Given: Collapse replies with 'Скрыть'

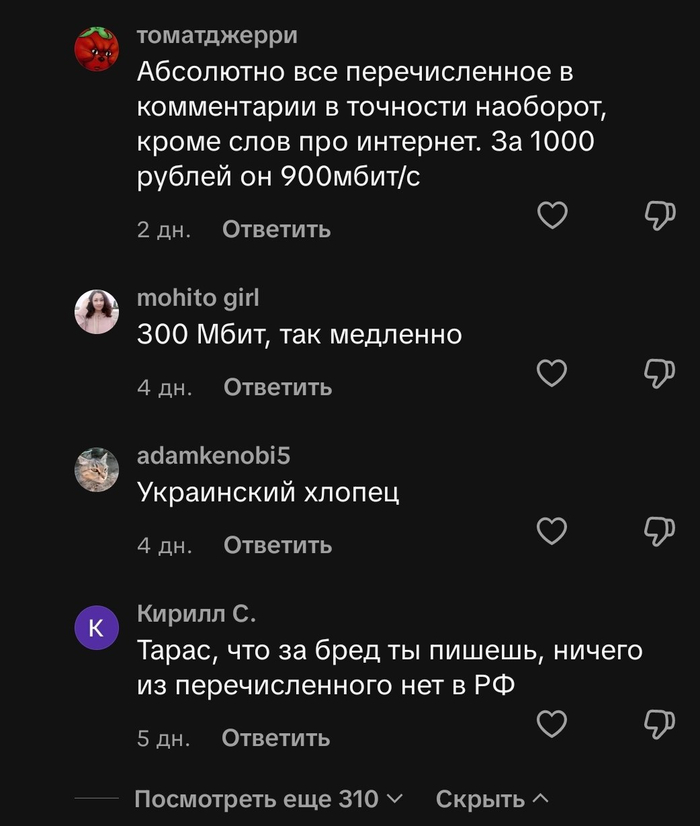Looking at the screenshot, I should (x=492, y=799).
